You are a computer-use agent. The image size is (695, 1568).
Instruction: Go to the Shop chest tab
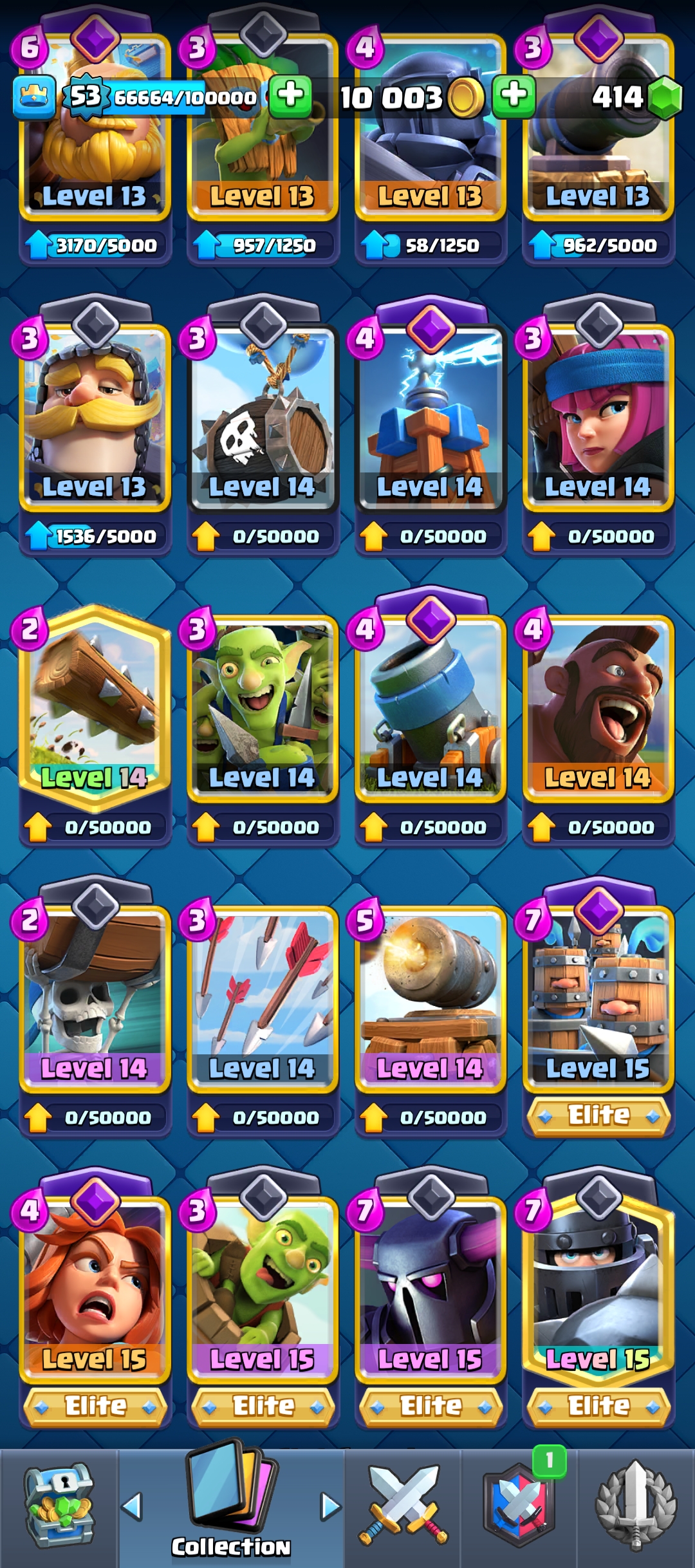(59, 1506)
